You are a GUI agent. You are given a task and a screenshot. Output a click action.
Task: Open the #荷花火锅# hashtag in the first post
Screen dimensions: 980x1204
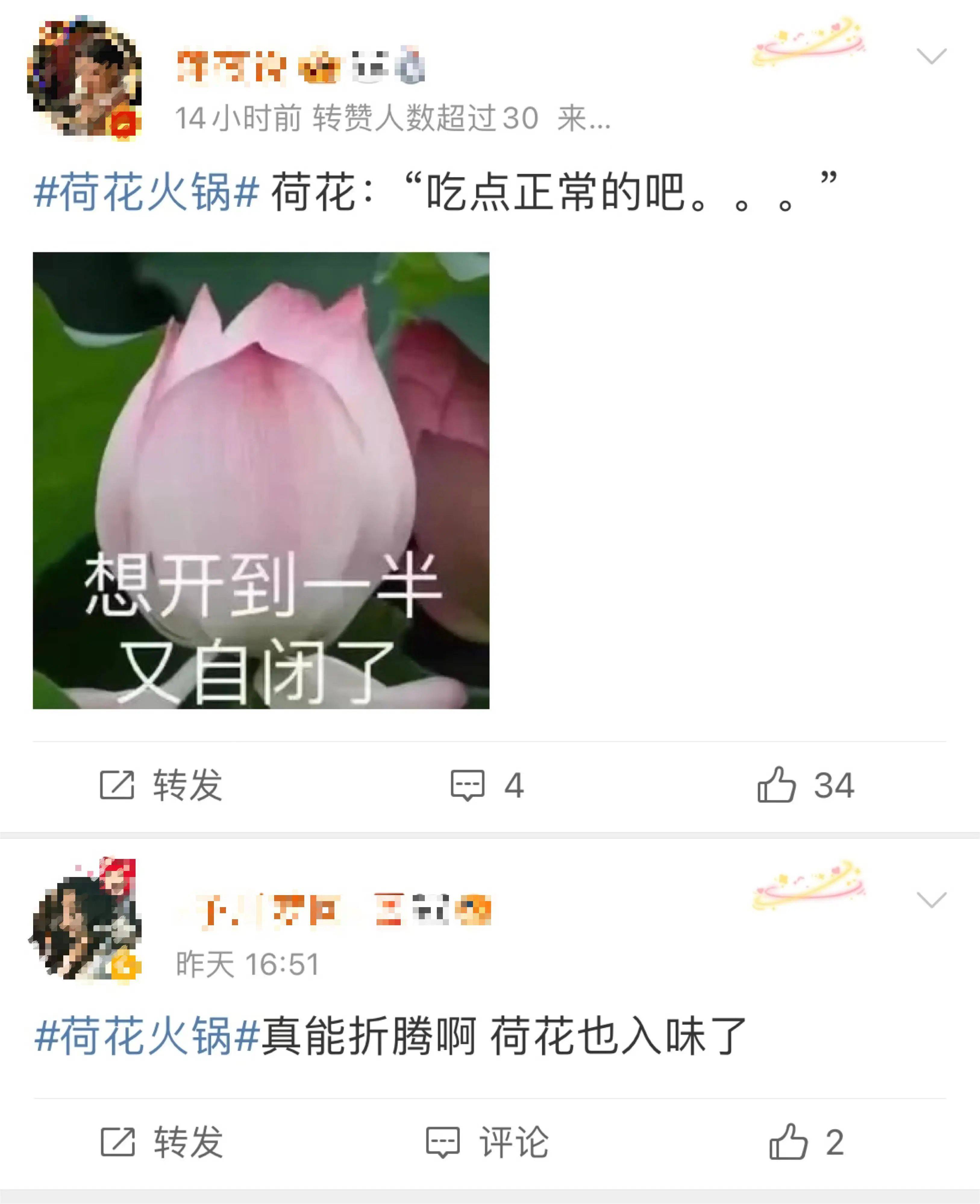tap(146, 193)
